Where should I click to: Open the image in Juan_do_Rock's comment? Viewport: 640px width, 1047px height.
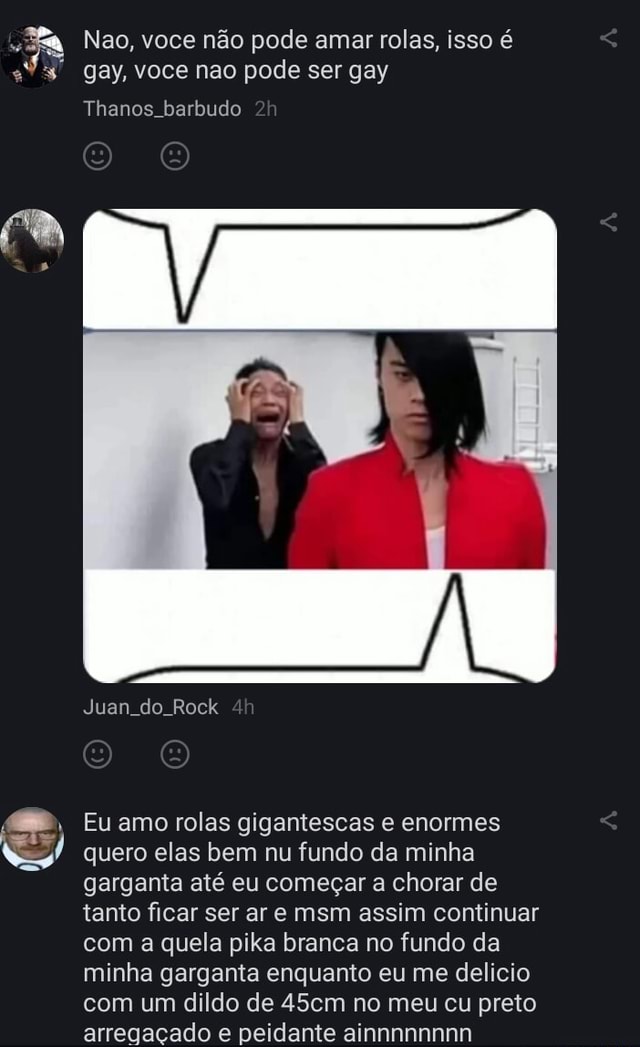(320, 446)
